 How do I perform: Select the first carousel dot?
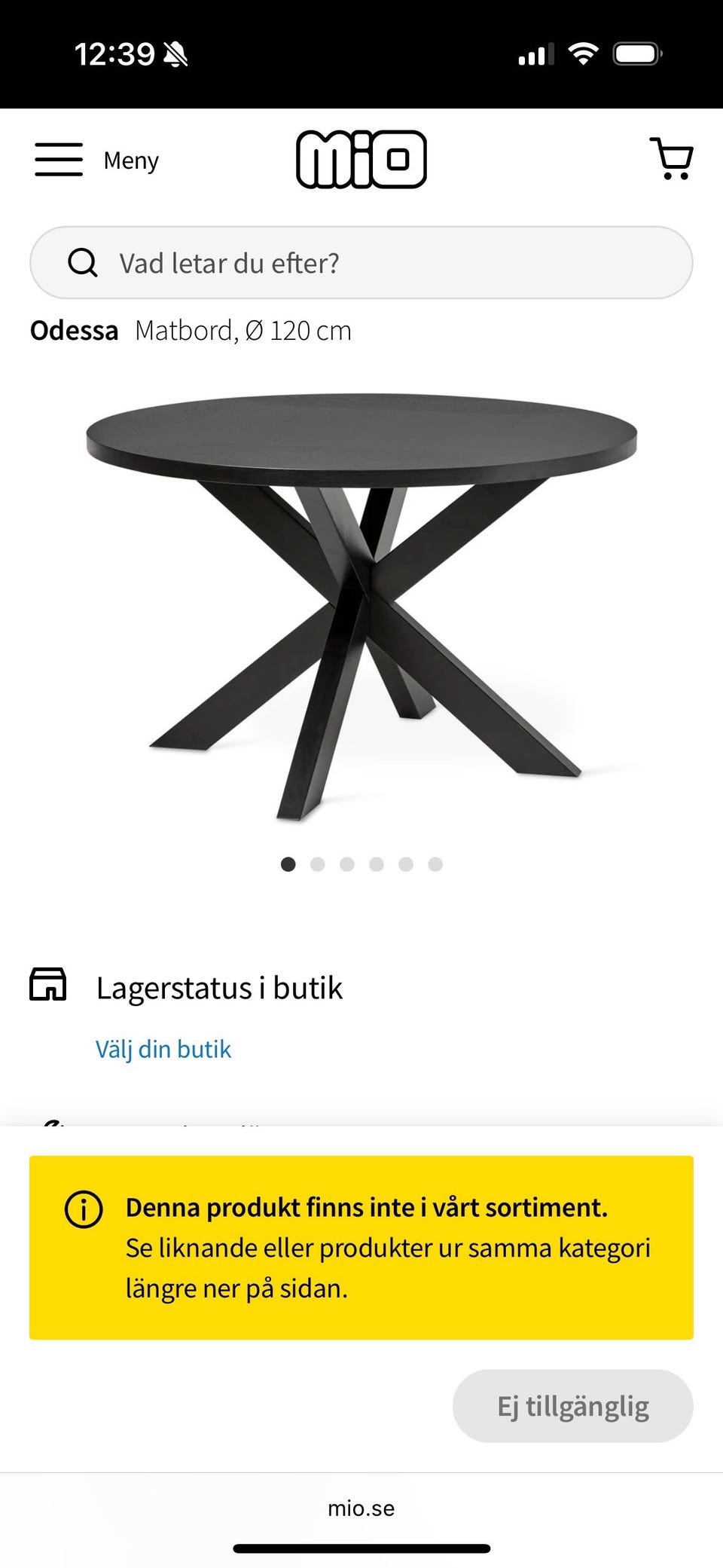click(x=288, y=865)
